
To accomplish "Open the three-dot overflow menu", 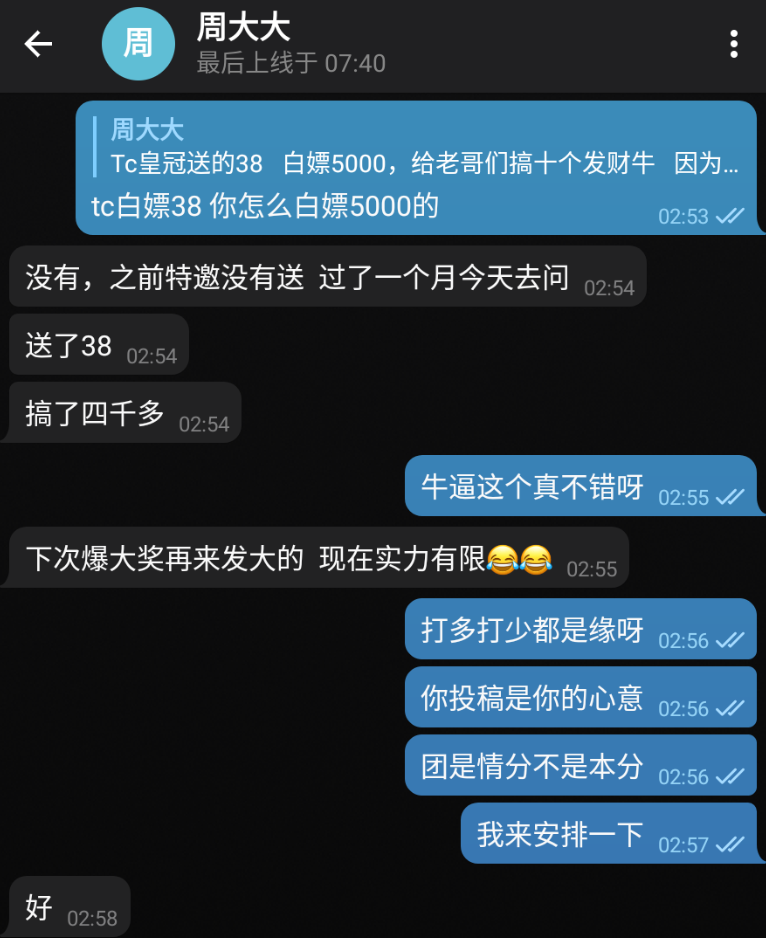I will coord(734,44).
